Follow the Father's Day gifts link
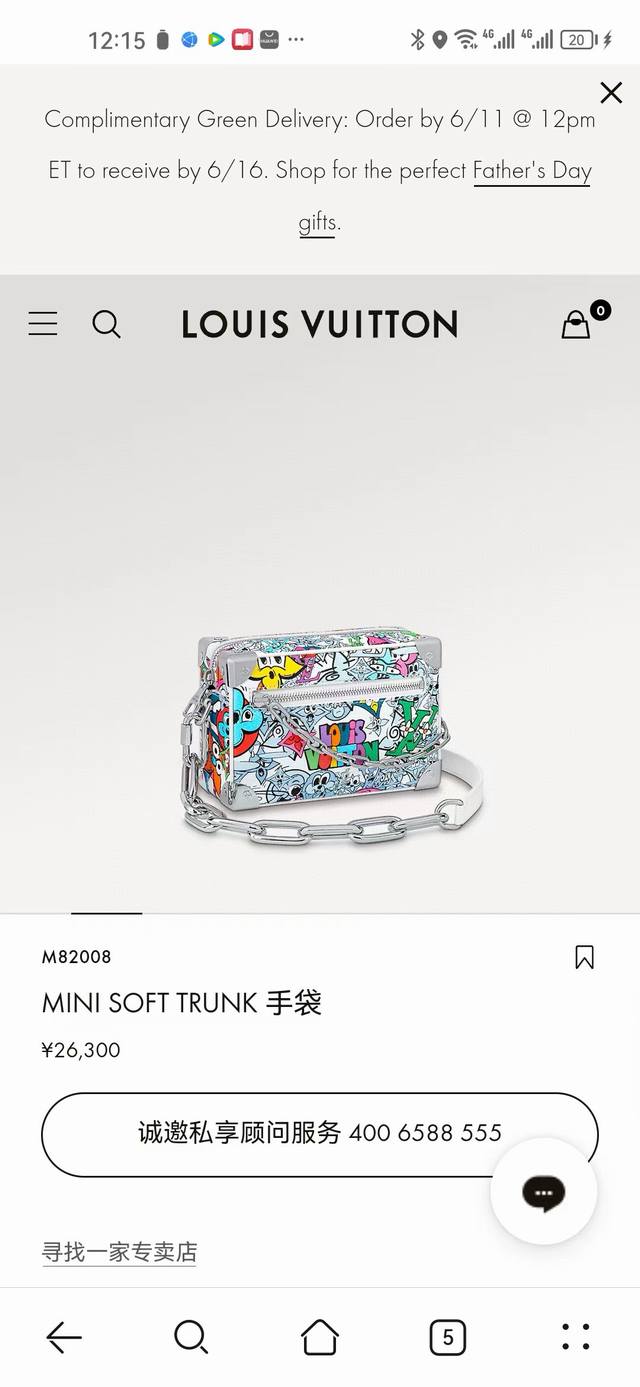The image size is (640, 1387). click(531, 171)
